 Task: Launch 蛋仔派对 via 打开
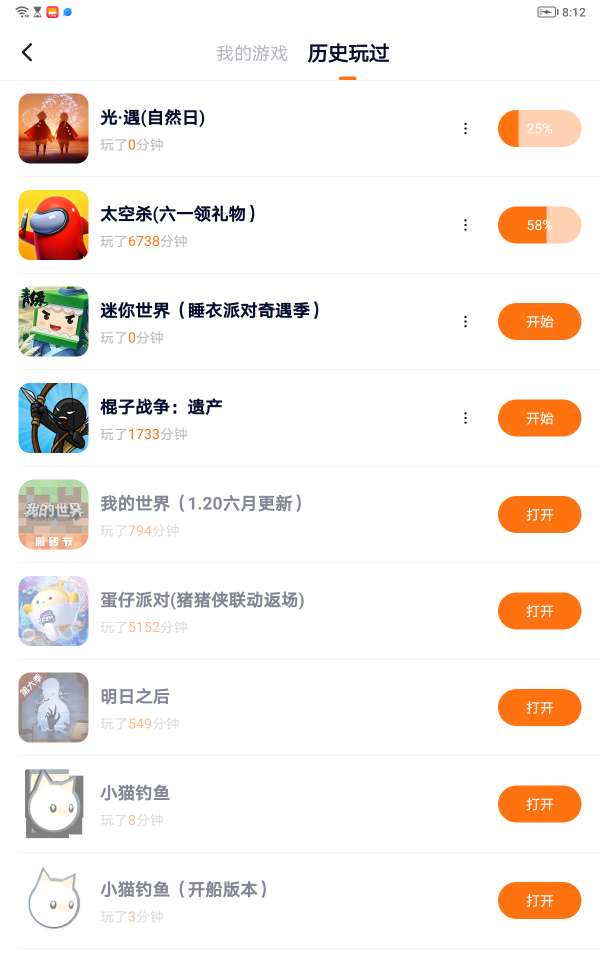539,611
